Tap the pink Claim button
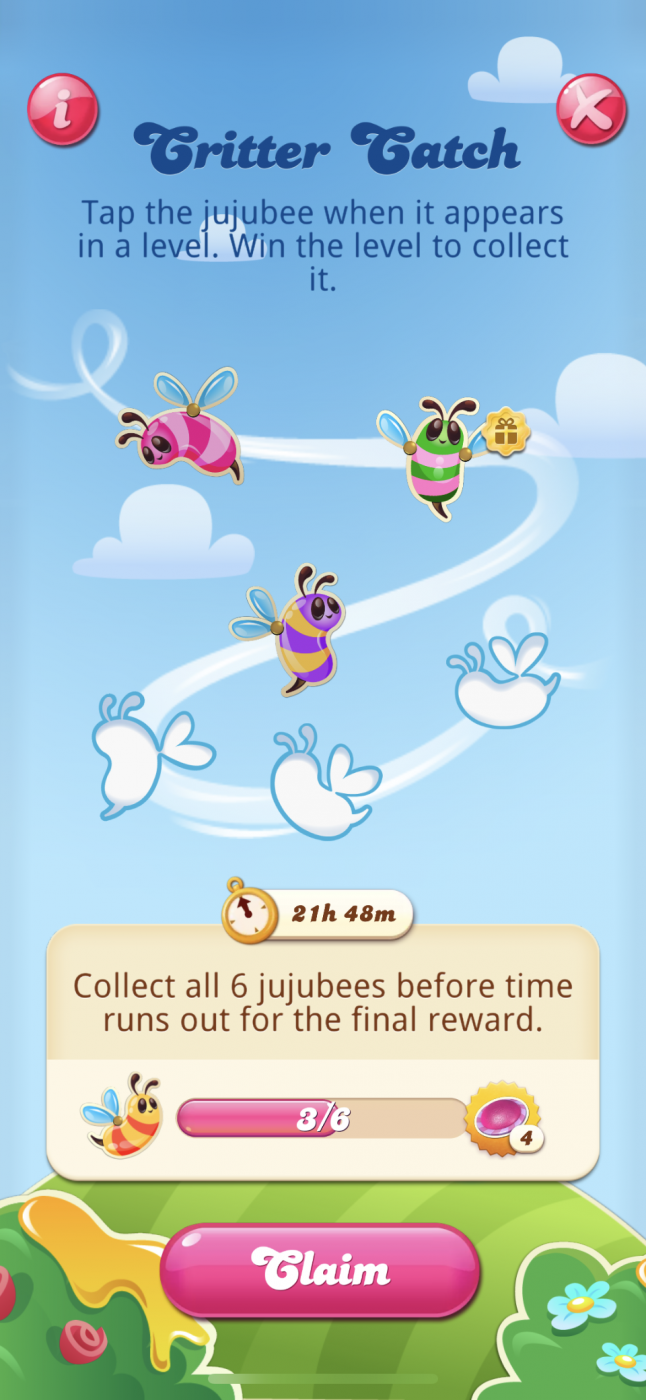This screenshot has width=646, height=1400. click(320, 1271)
